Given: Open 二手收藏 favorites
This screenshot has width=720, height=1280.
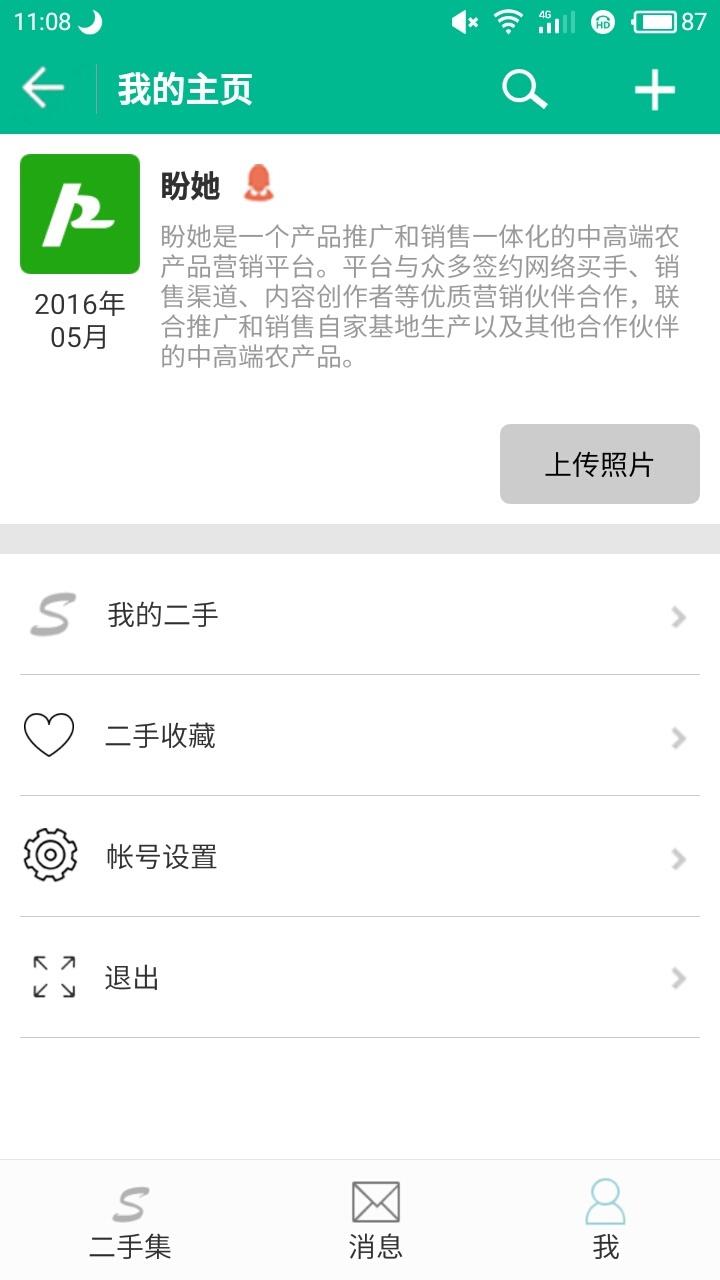Looking at the screenshot, I should [x=360, y=737].
